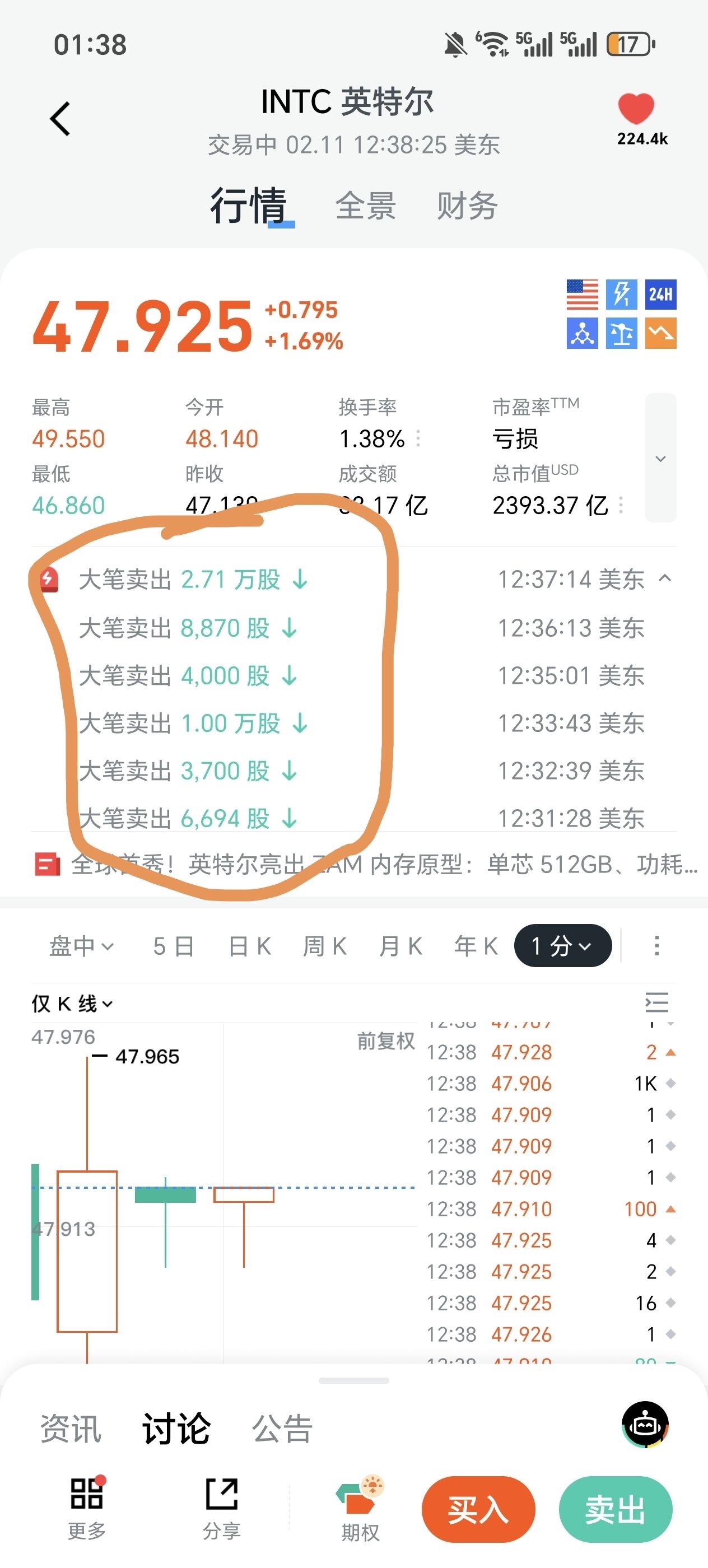Switch to the 全景 tab
The width and height of the screenshot is (708, 1568).
(x=365, y=206)
